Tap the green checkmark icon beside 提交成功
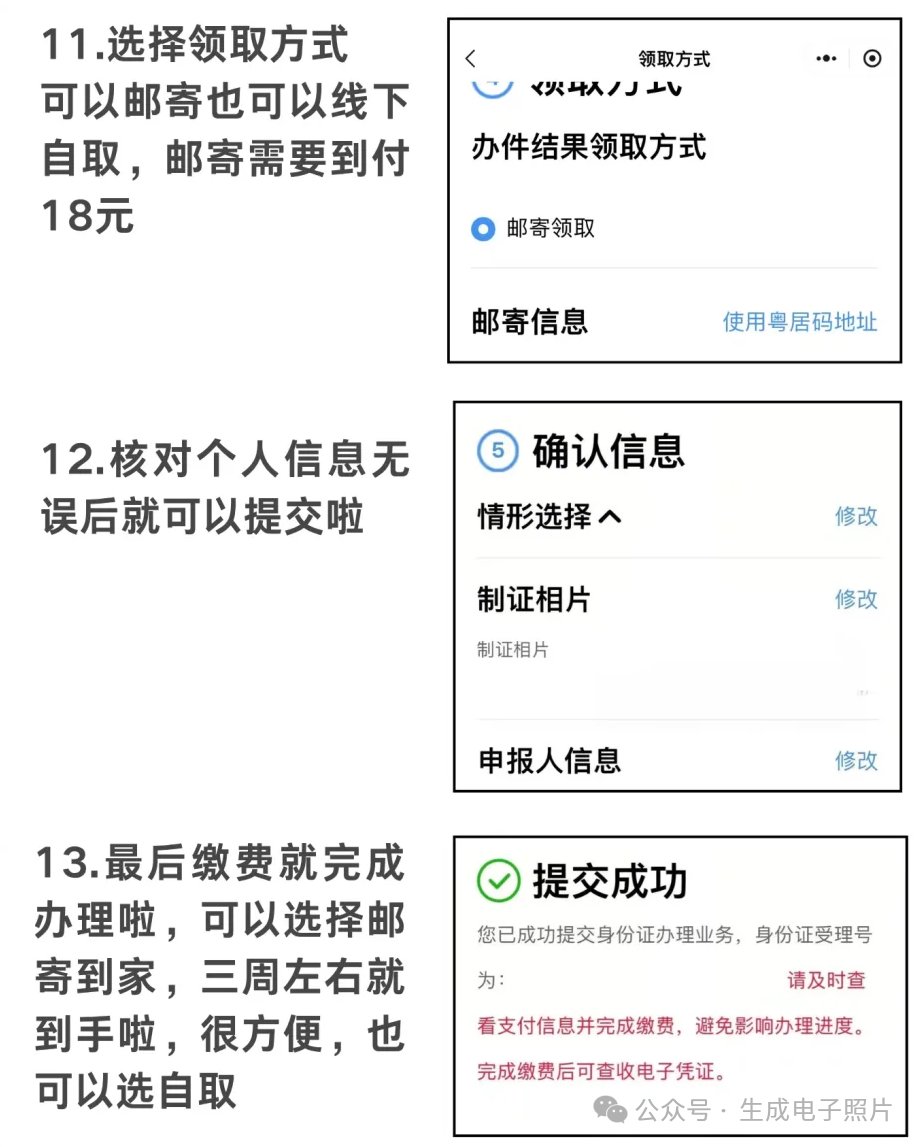923x1147 pixels. 497,881
